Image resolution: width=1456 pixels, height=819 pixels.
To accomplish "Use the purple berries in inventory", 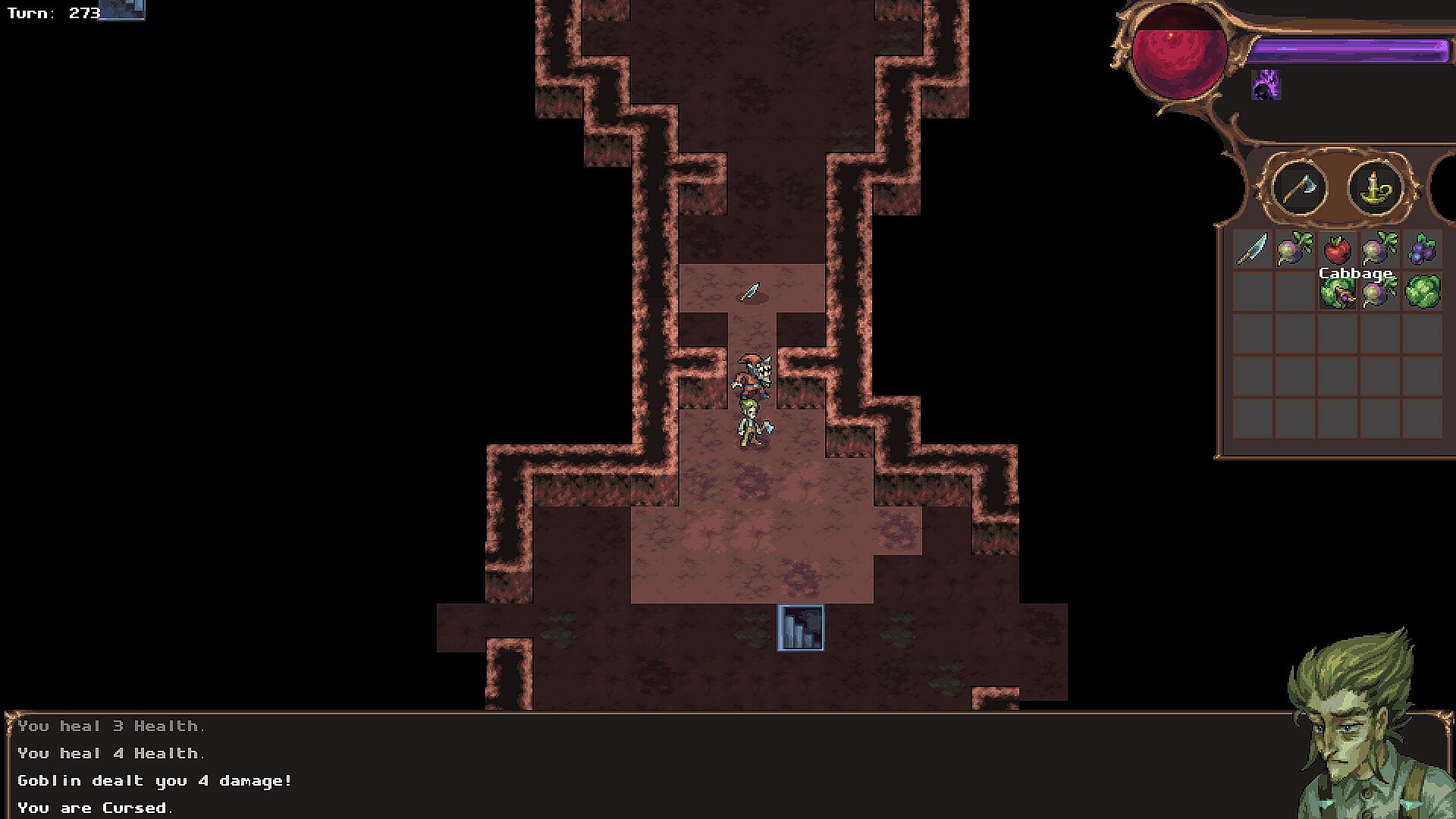I will (1422, 249).
